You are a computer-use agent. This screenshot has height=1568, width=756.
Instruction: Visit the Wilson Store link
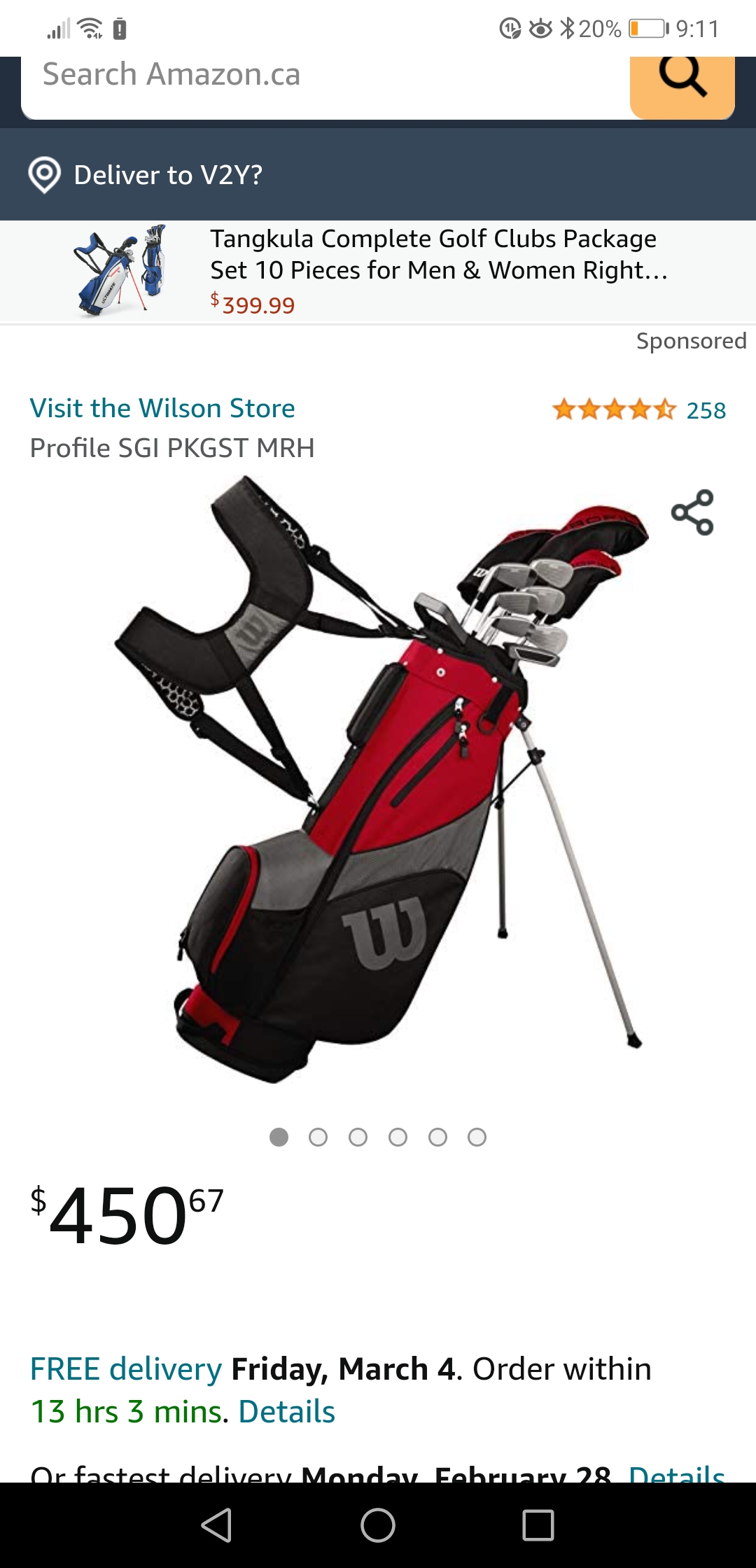(162, 408)
